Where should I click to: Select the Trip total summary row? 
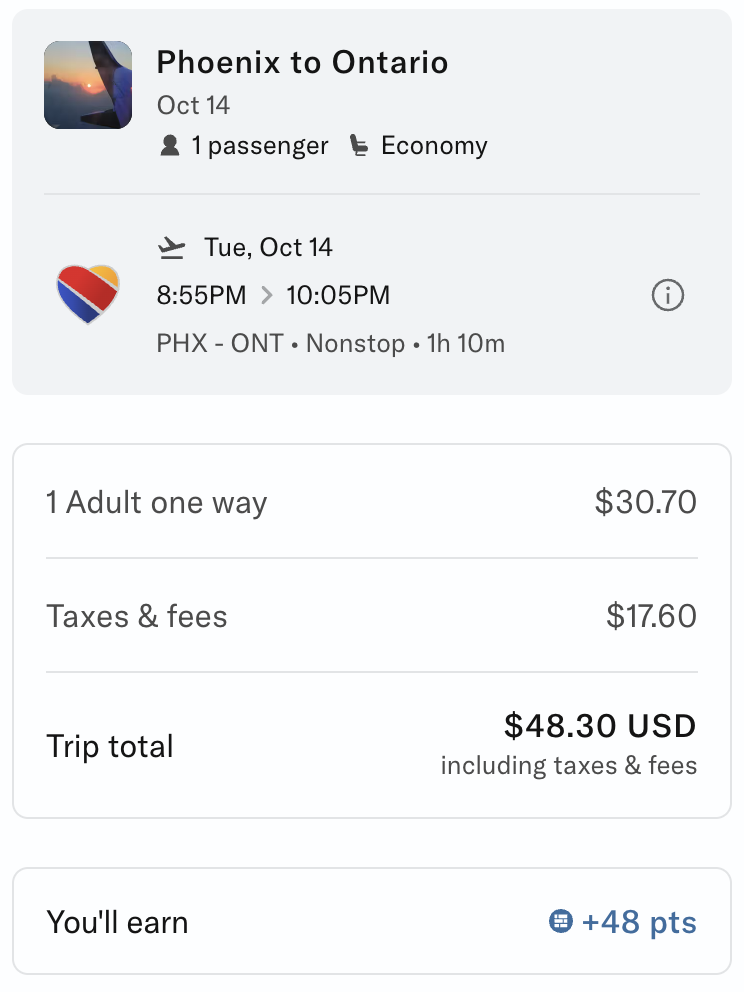click(370, 744)
